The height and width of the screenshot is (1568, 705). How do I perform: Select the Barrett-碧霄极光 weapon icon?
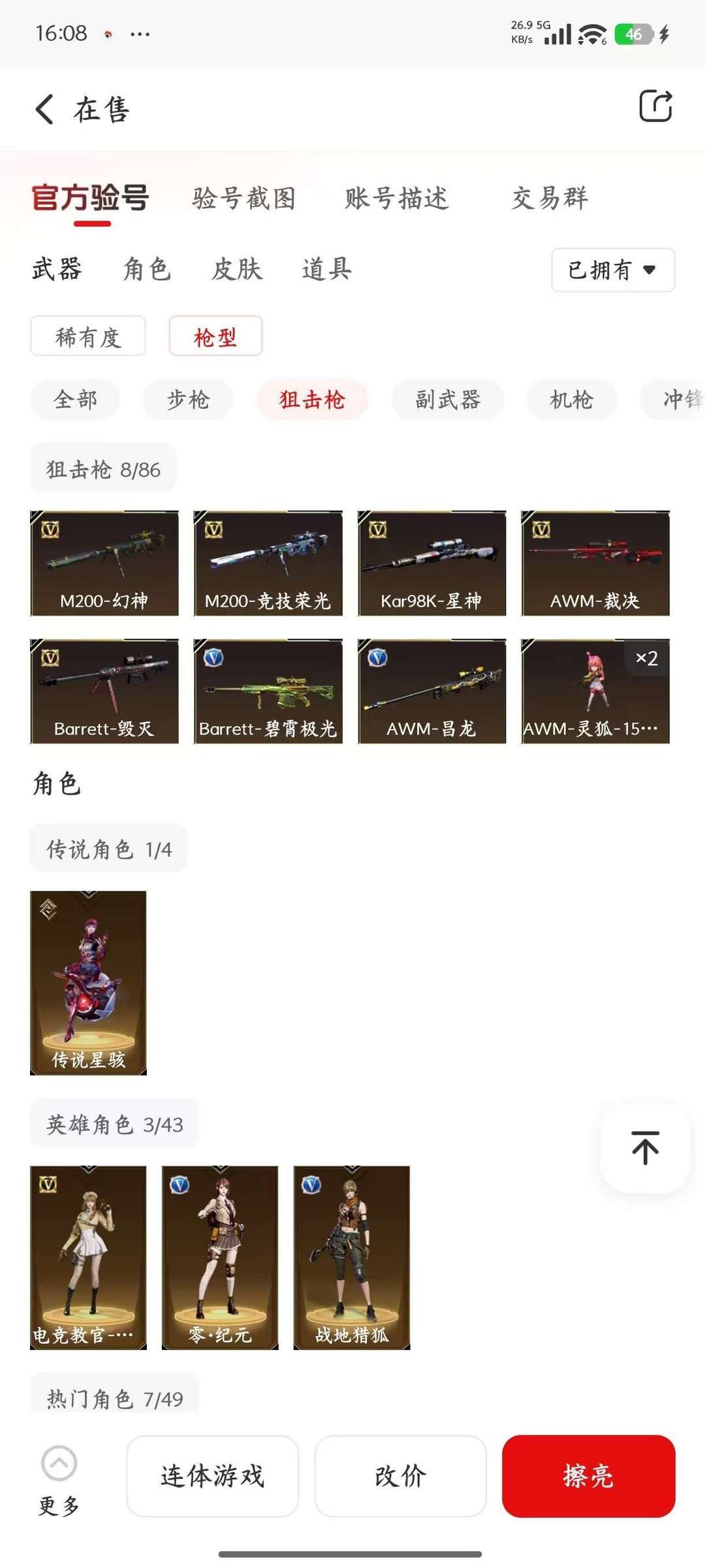click(268, 690)
